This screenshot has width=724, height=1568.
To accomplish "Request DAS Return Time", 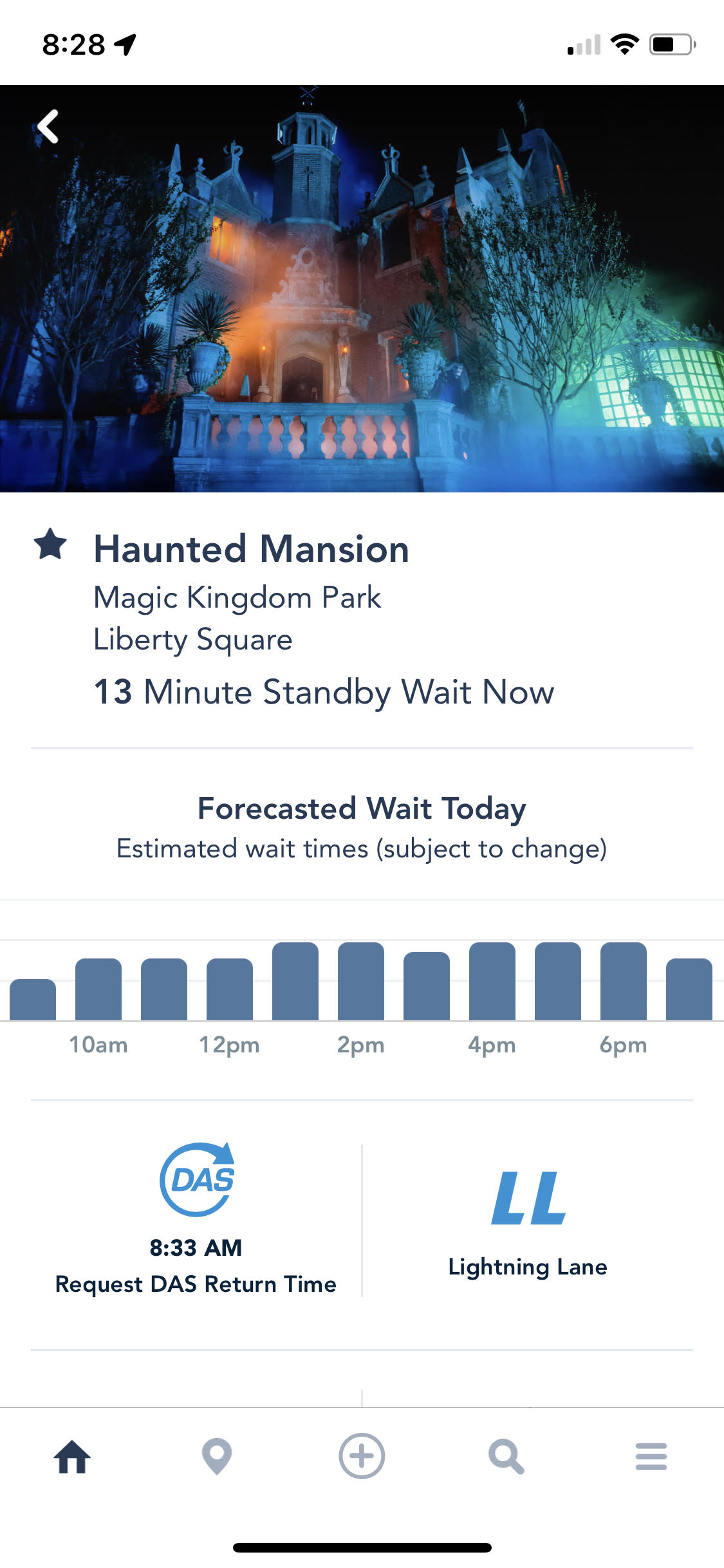I will pyautogui.click(x=196, y=1220).
